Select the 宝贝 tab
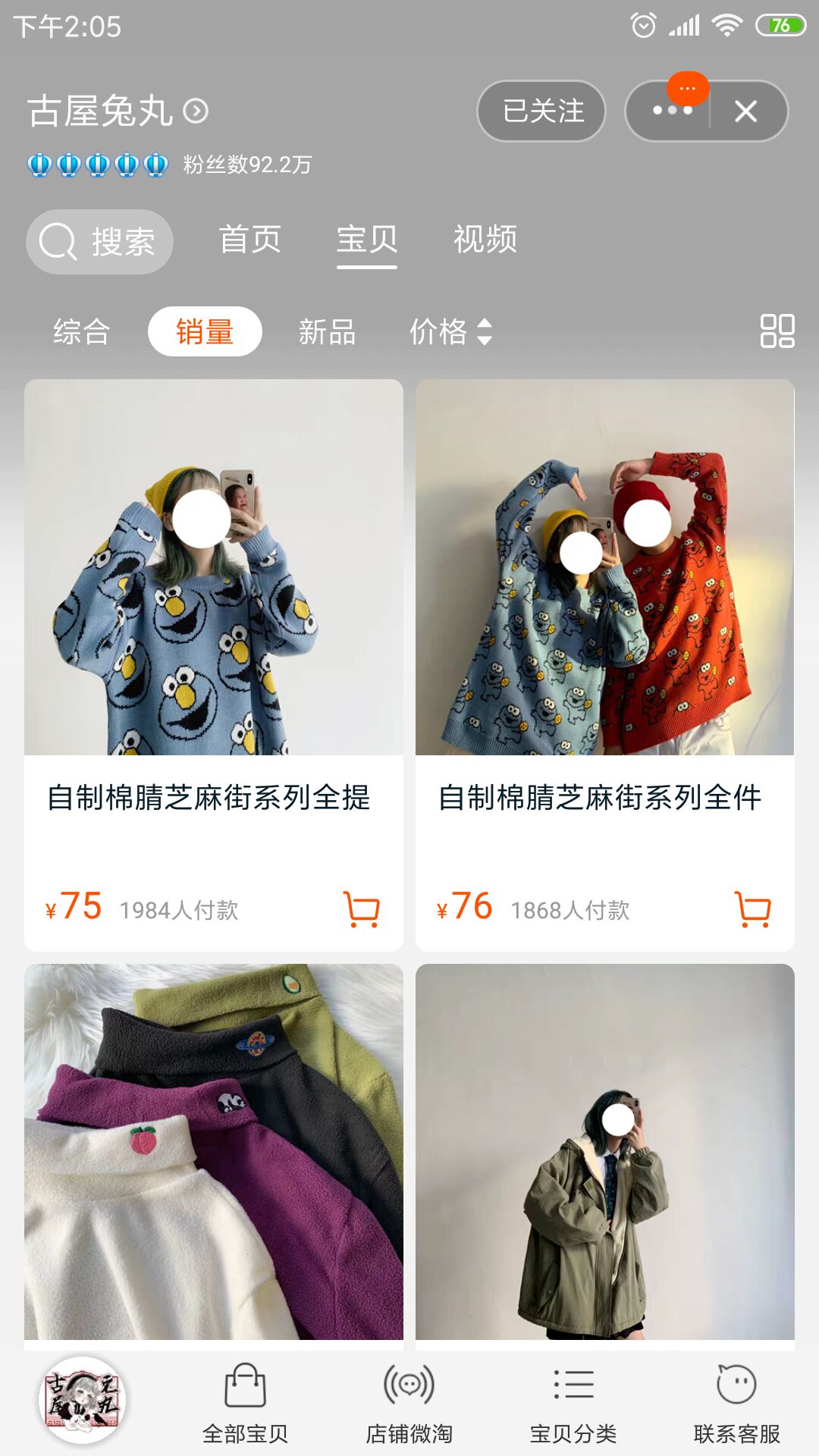The image size is (819, 1456). pyautogui.click(x=367, y=240)
